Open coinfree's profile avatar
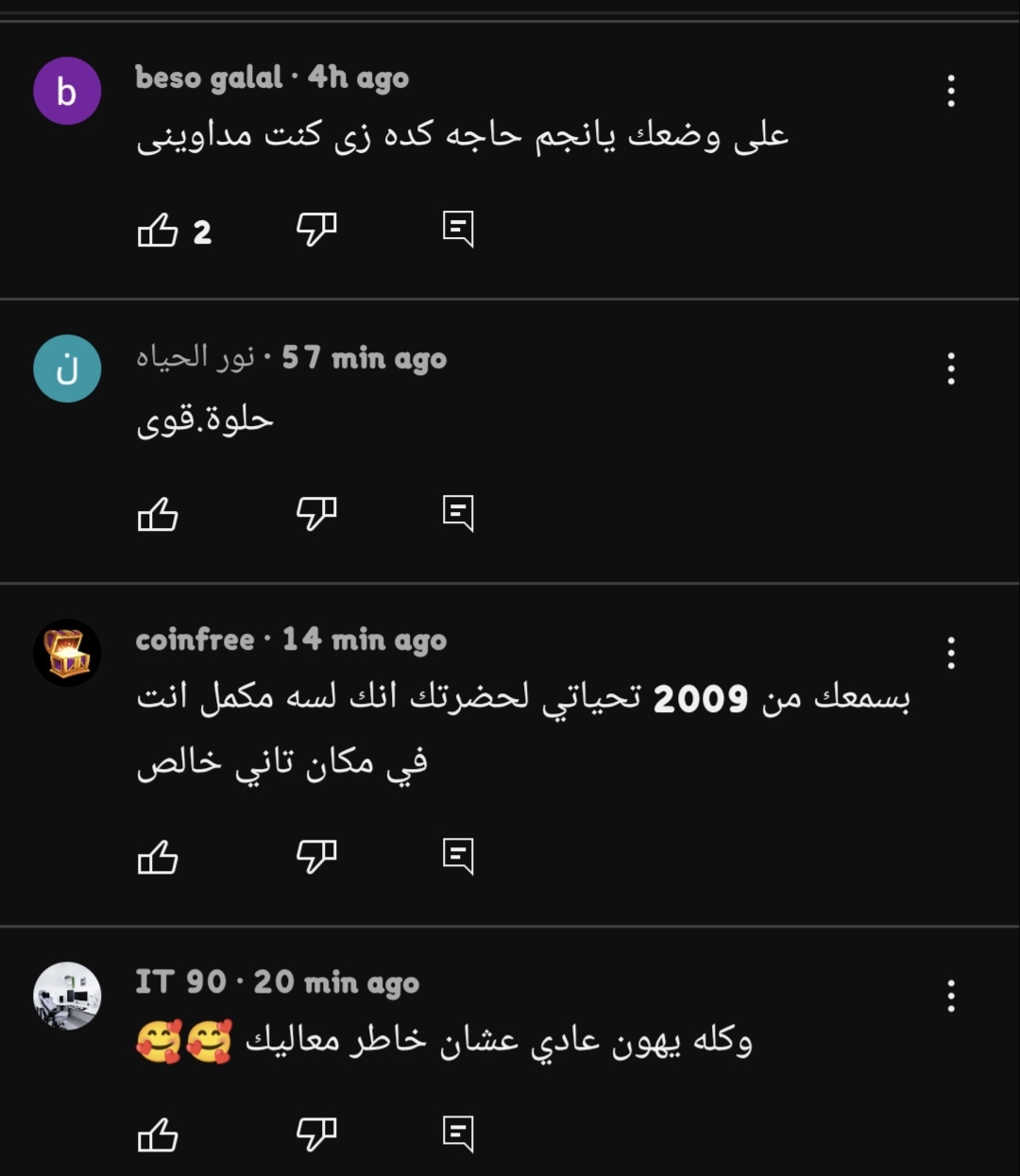Image resolution: width=1020 pixels, height=1176 pixels. pyautogui.click(x=67, y=653)
